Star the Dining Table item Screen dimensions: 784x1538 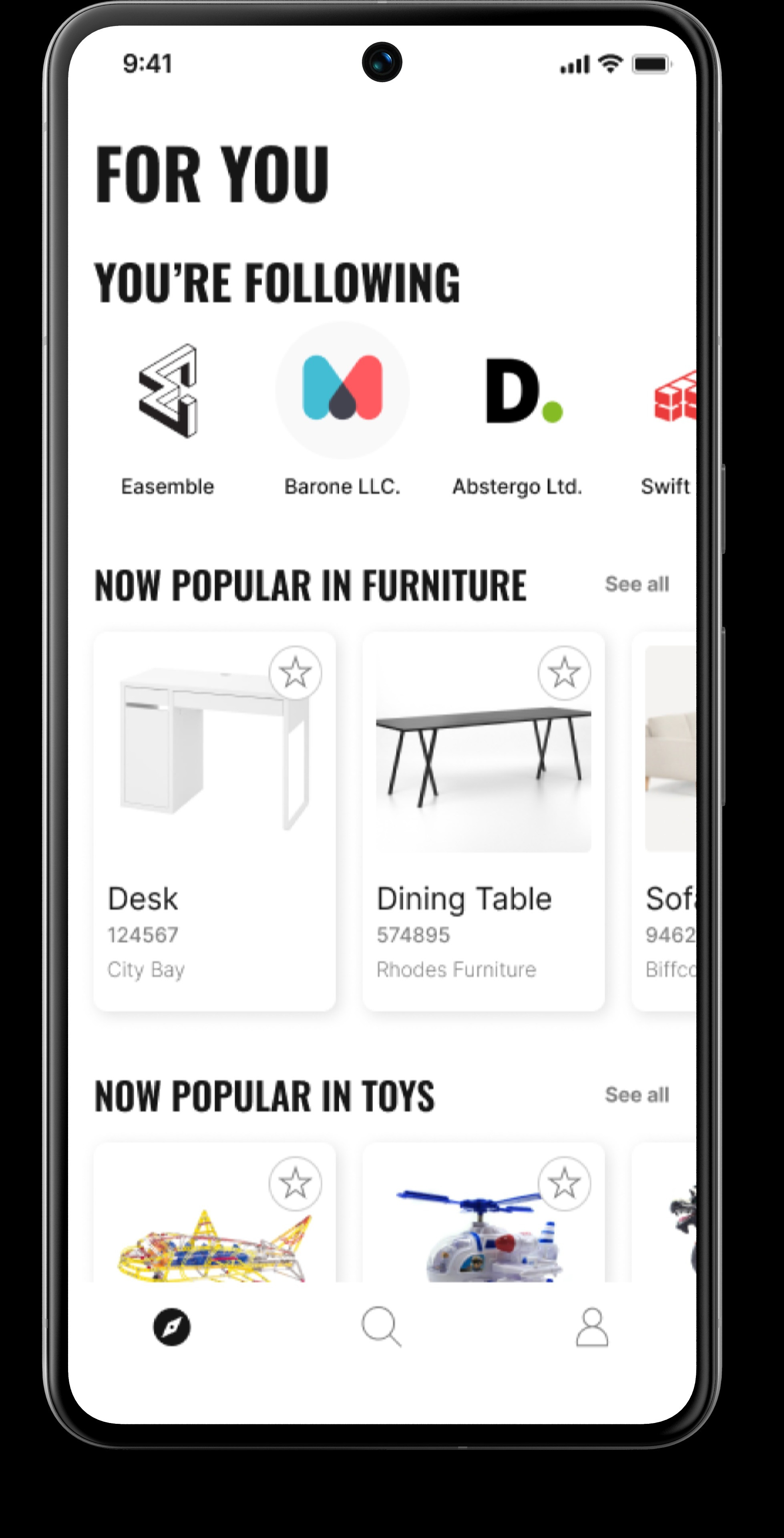point(564,673)
